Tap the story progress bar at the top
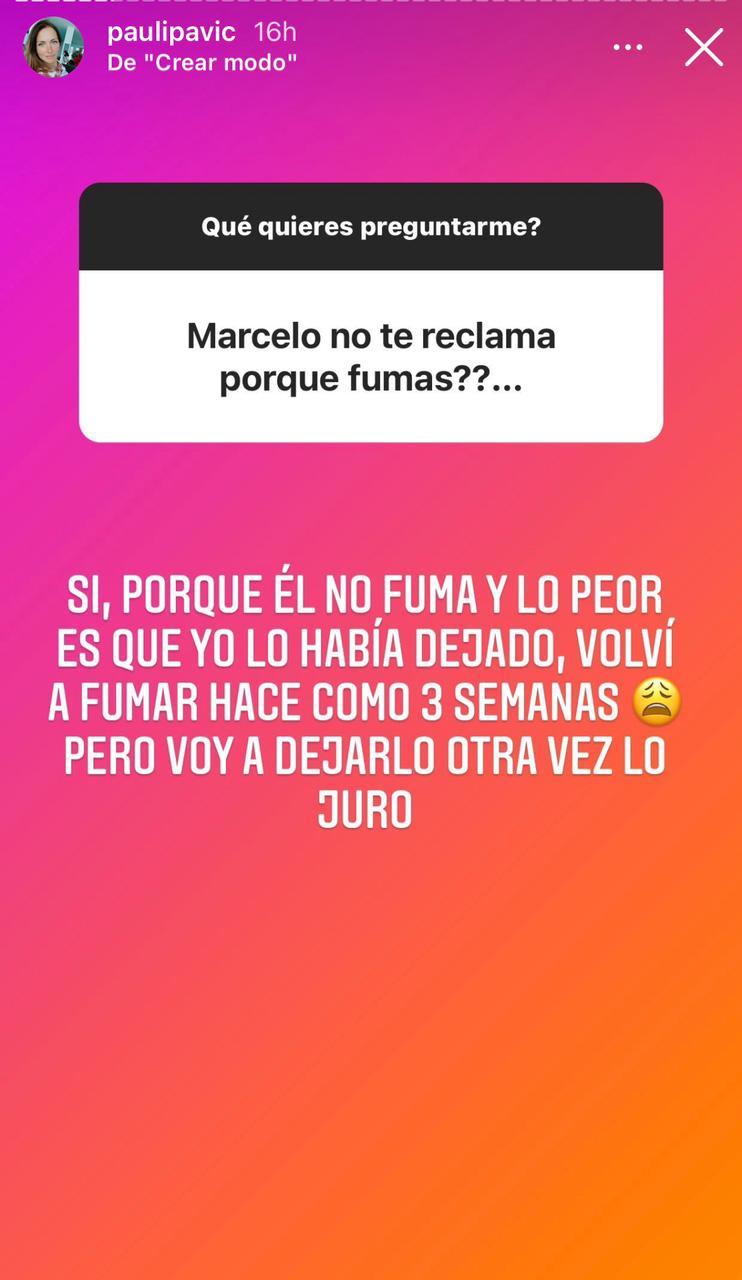This screenshot has height=1280, width=742. (371, 4)
